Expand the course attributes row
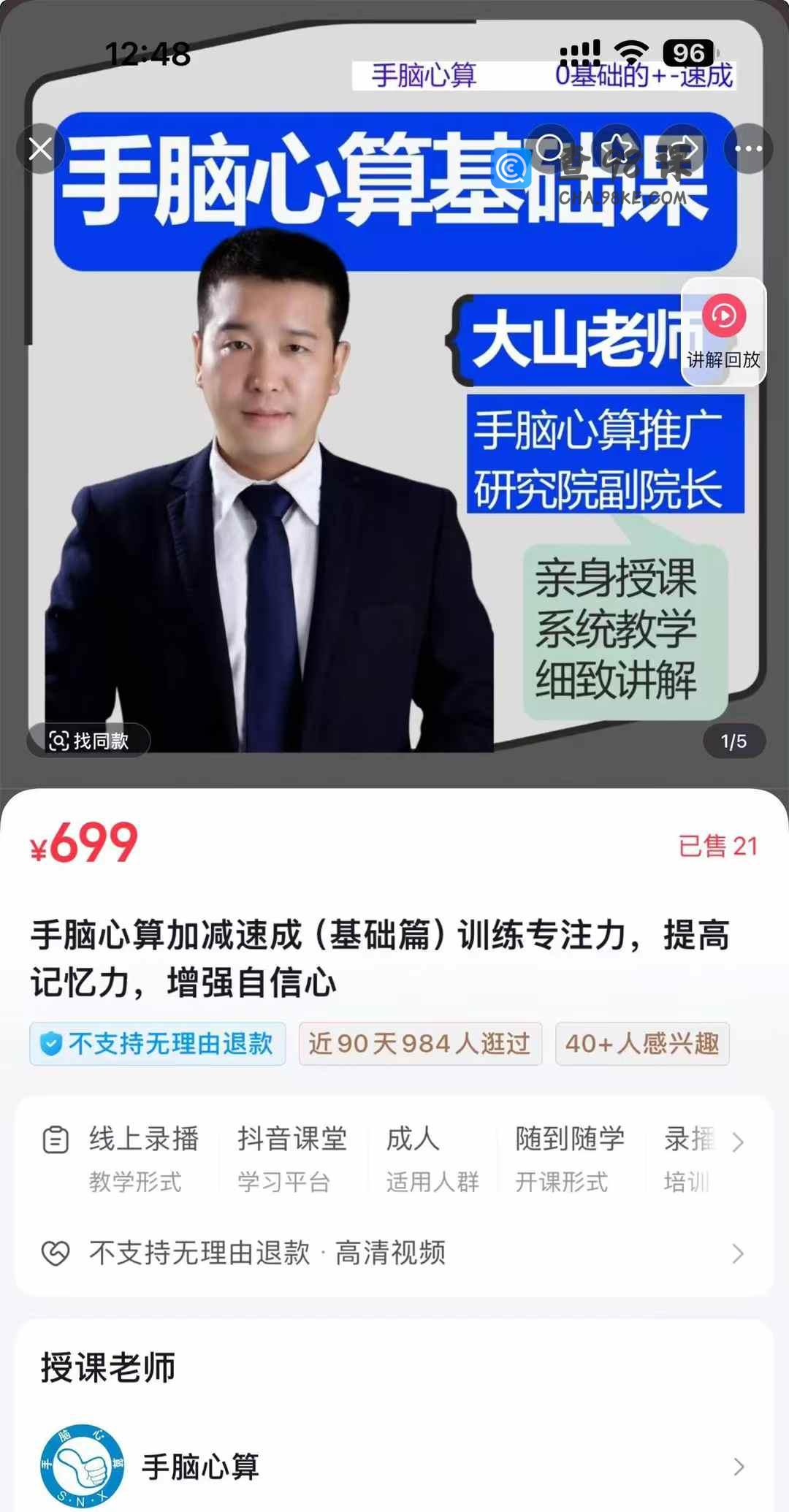Screen dimensions: 789x1512 click(x=738, y=1142)
